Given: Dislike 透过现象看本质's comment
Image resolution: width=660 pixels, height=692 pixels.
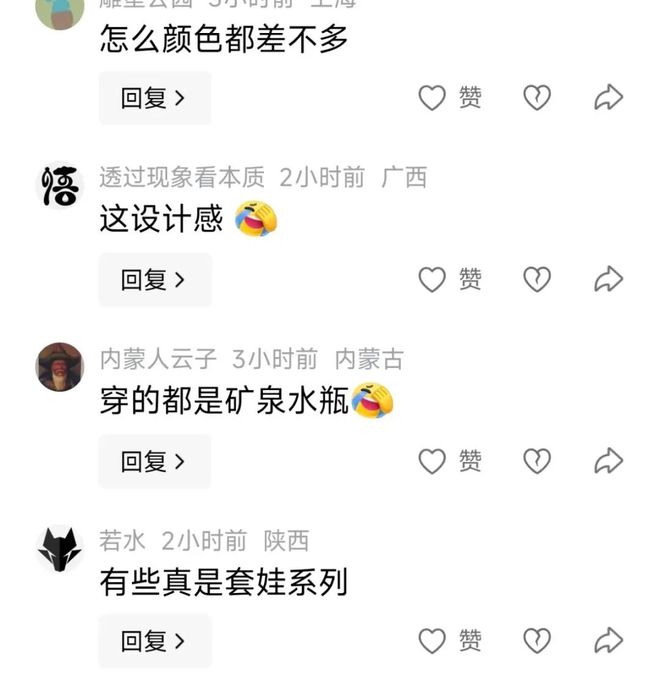Looking at the screenshot, I should pos(537,280).
